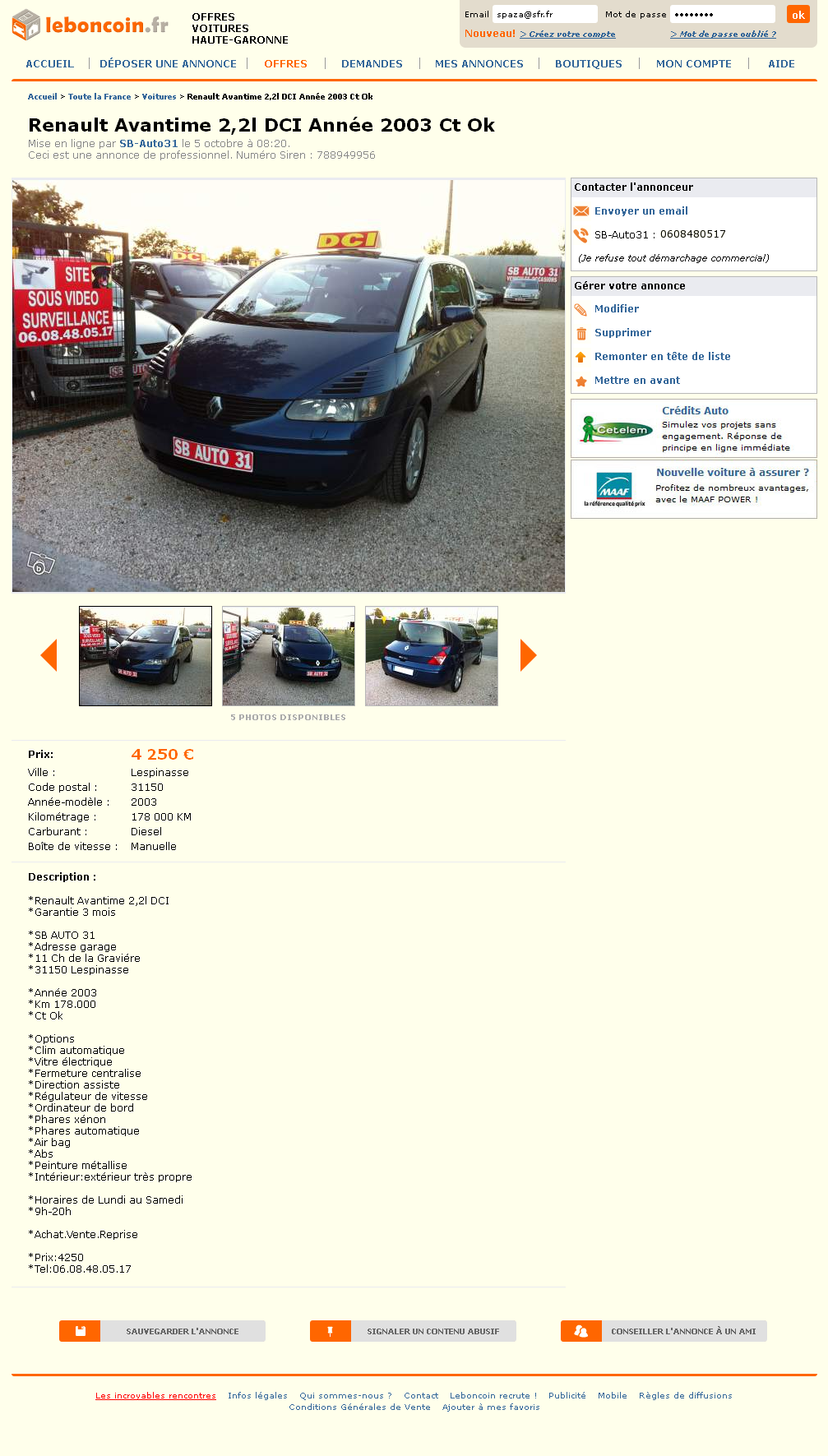
Task: Open seller profile SB-Auto31
Action: click(x=148, y=143)
